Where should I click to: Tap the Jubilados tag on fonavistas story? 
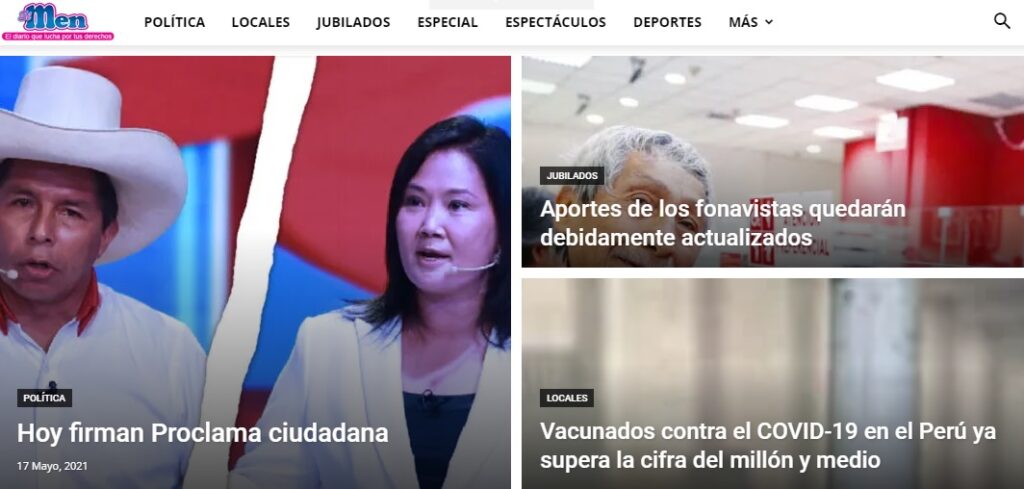[x=572, y=176]
